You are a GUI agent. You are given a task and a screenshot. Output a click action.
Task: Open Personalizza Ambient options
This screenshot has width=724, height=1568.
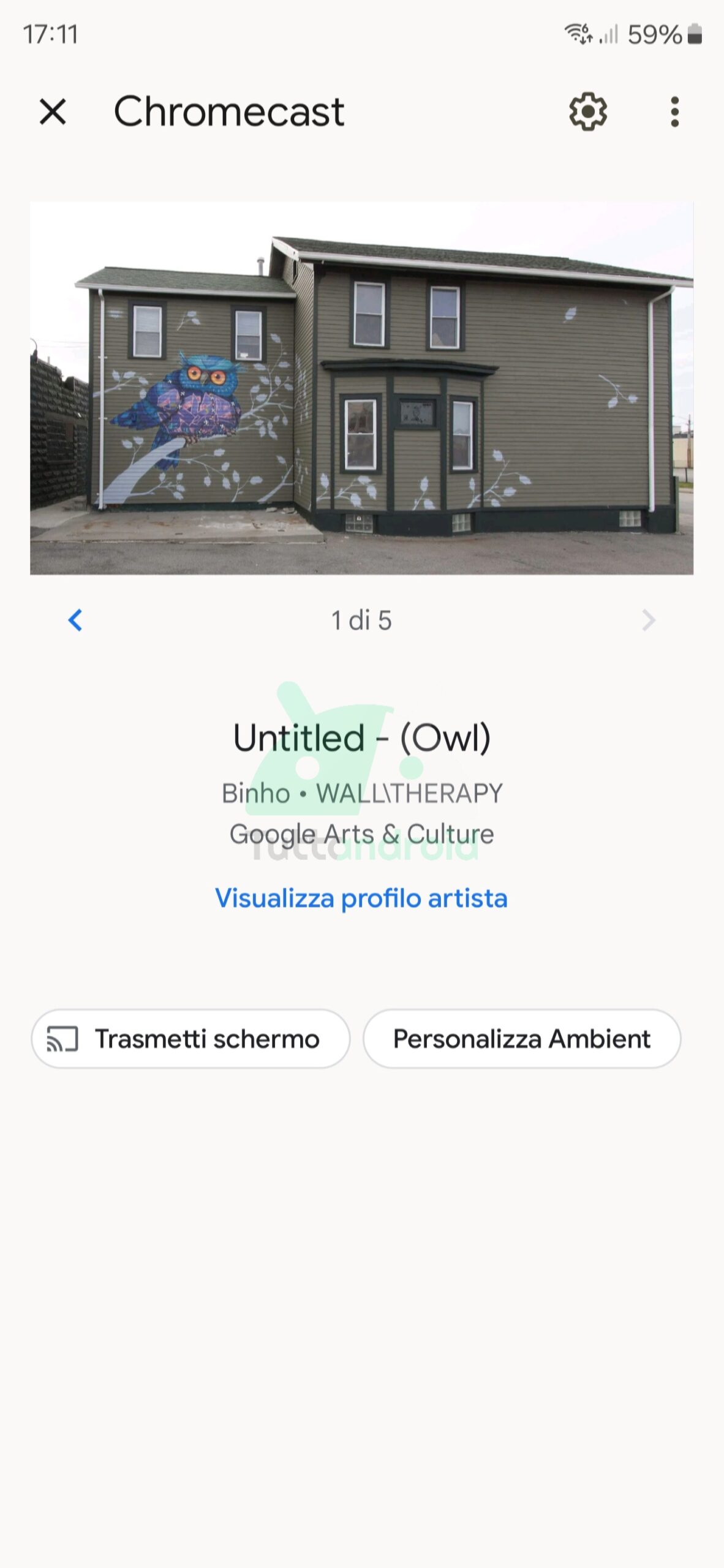point(521,1039)
